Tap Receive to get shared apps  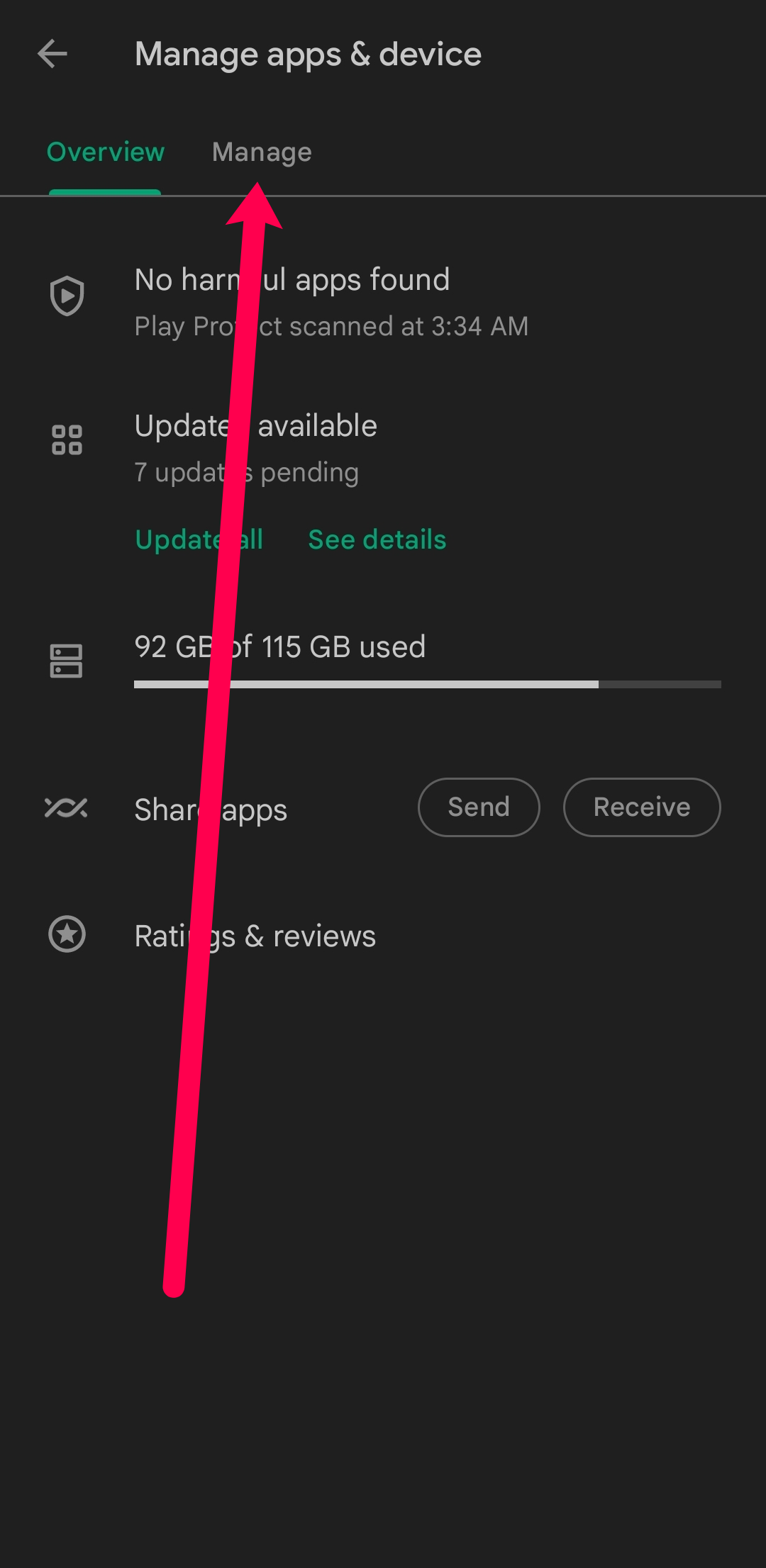(x=641, y=807)
